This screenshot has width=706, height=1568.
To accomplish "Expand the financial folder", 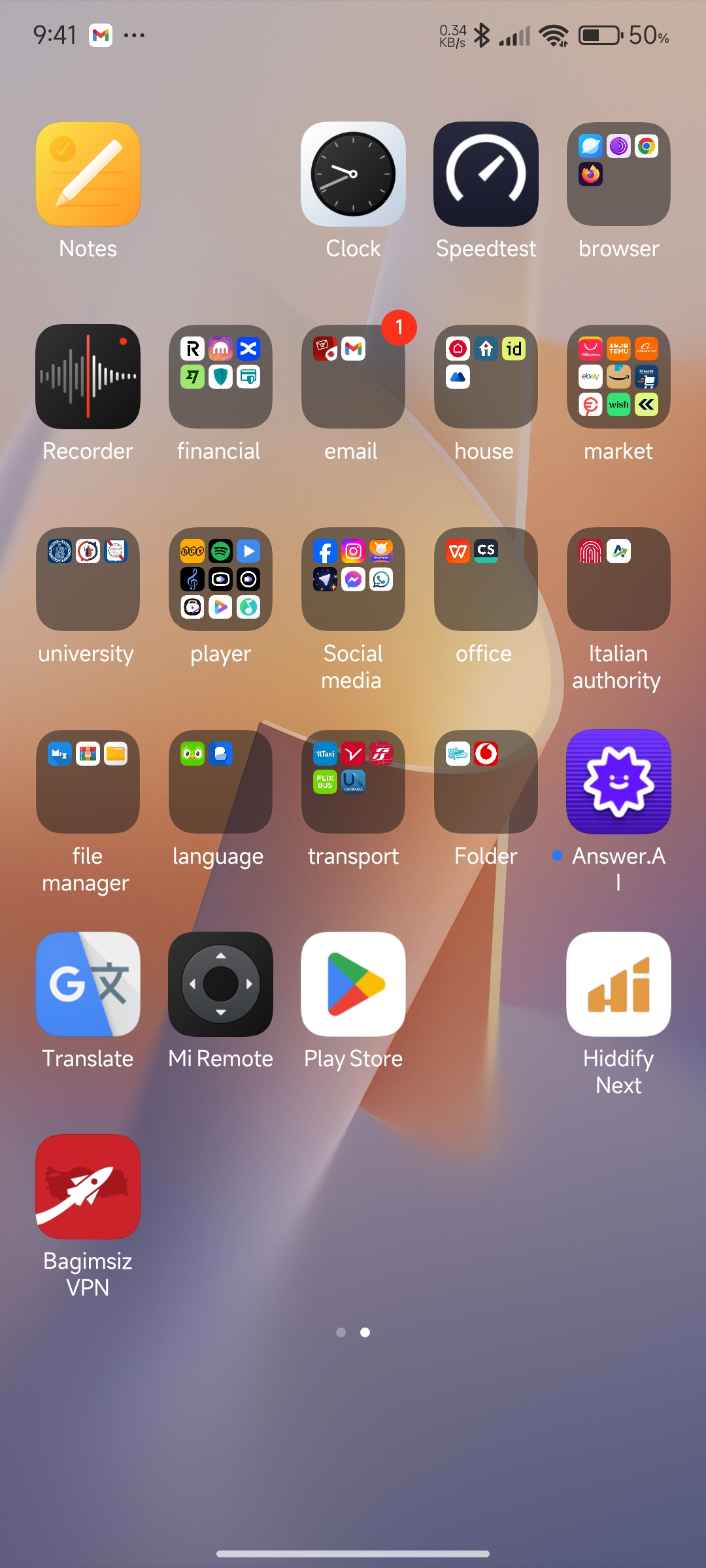I will pyautogui.click(x=220, y=377).
